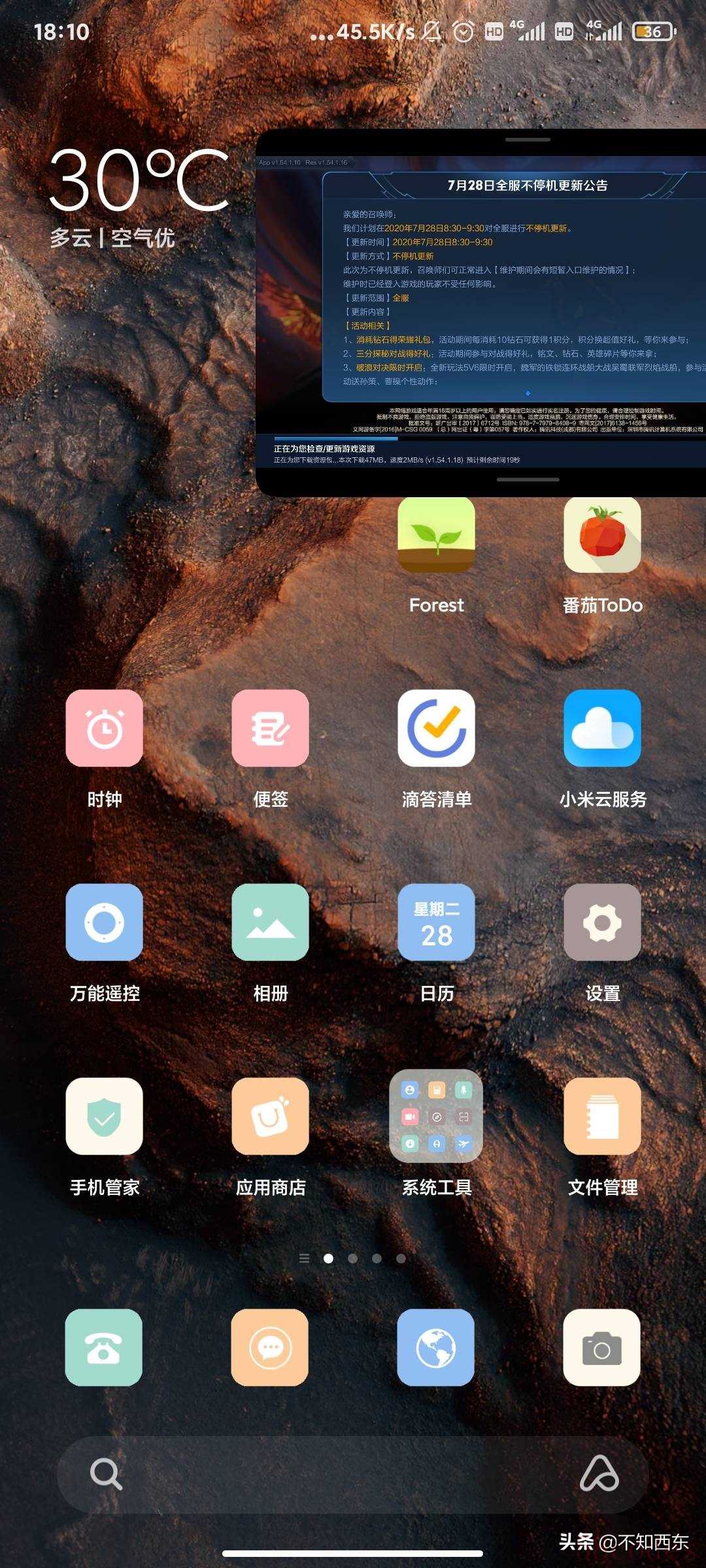Viewport: 706px width, 1568px height.
Task: Open the 相册 gallery
Action: coord(270,922)
